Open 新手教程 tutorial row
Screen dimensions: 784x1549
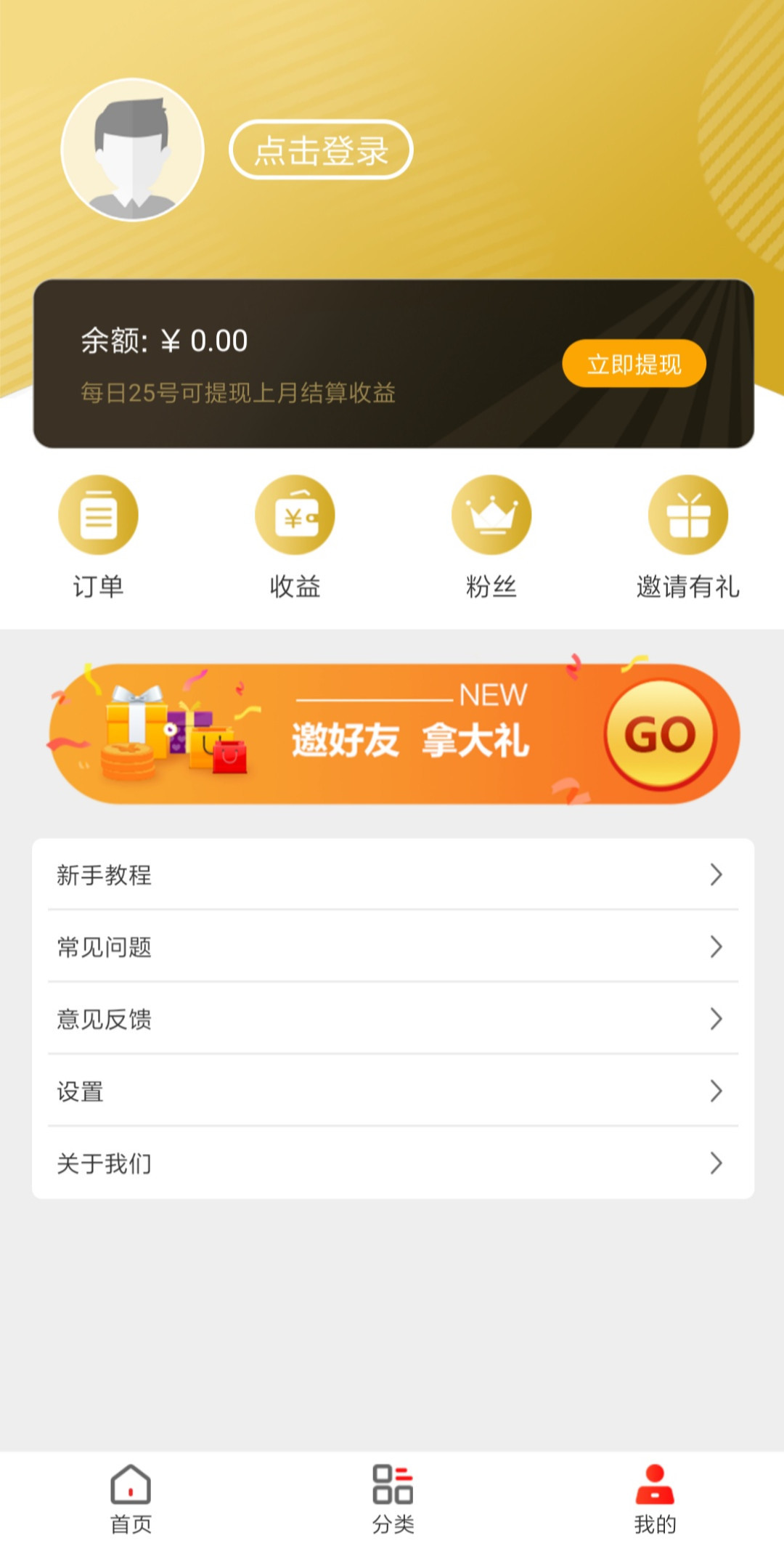pyautogui.click(x=393, y=874)
